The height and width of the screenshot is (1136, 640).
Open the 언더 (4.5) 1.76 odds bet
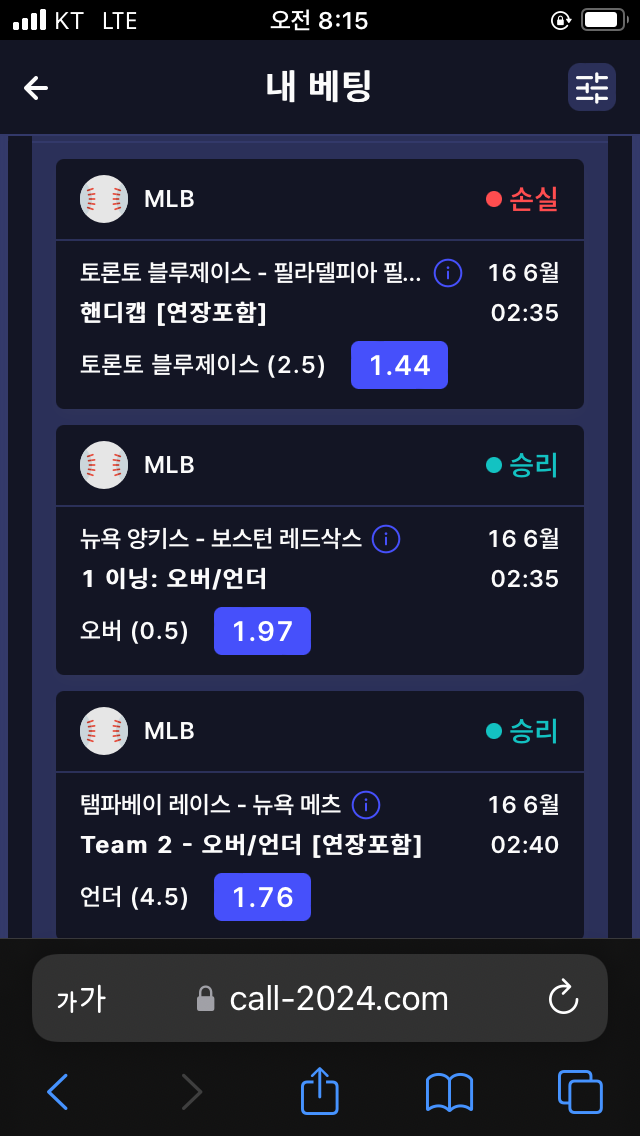pyautogui.click(x=262, y=897)
